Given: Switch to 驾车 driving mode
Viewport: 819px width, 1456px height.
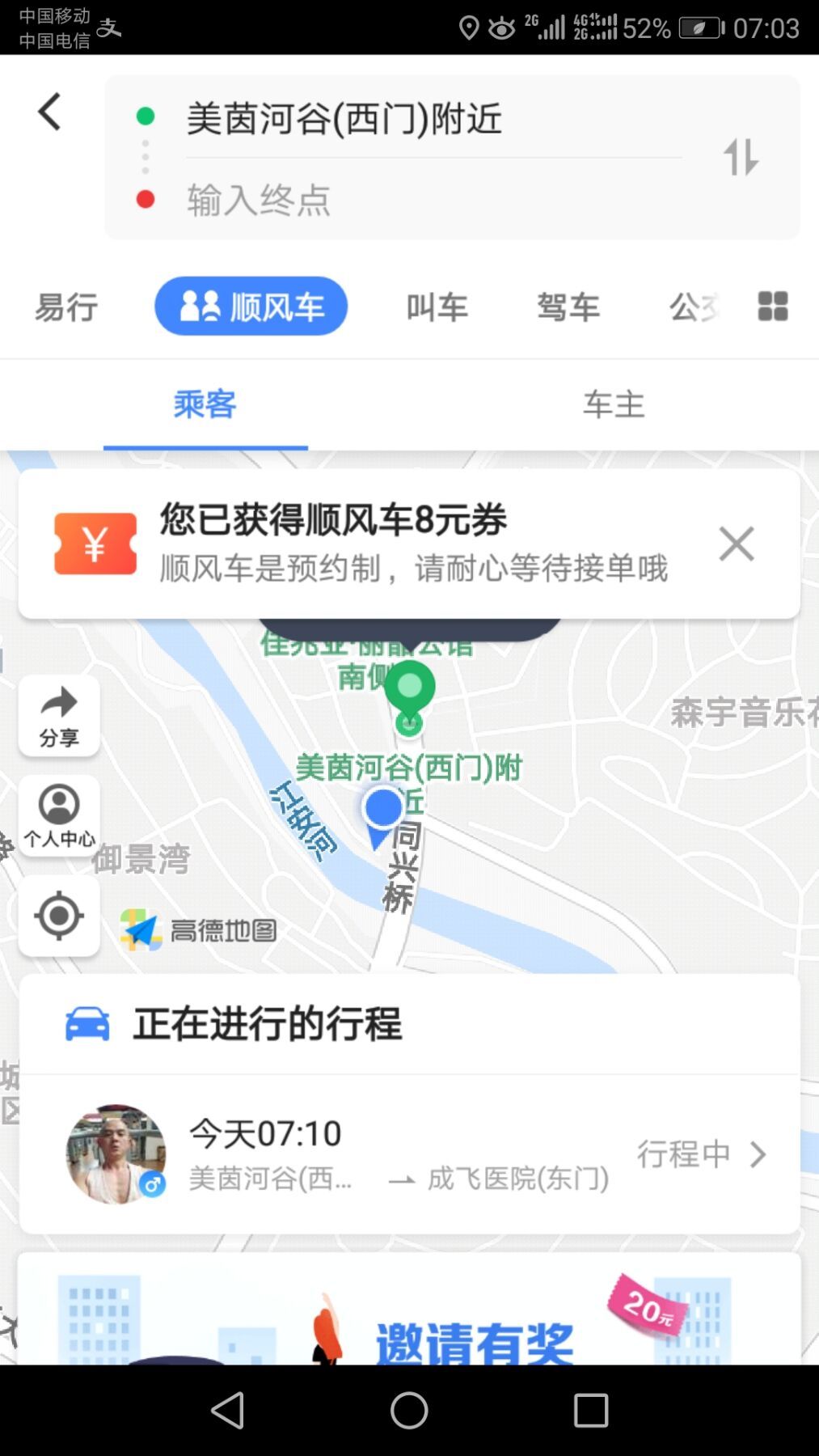Looking at the screenshot, I should tap(568, 307).
